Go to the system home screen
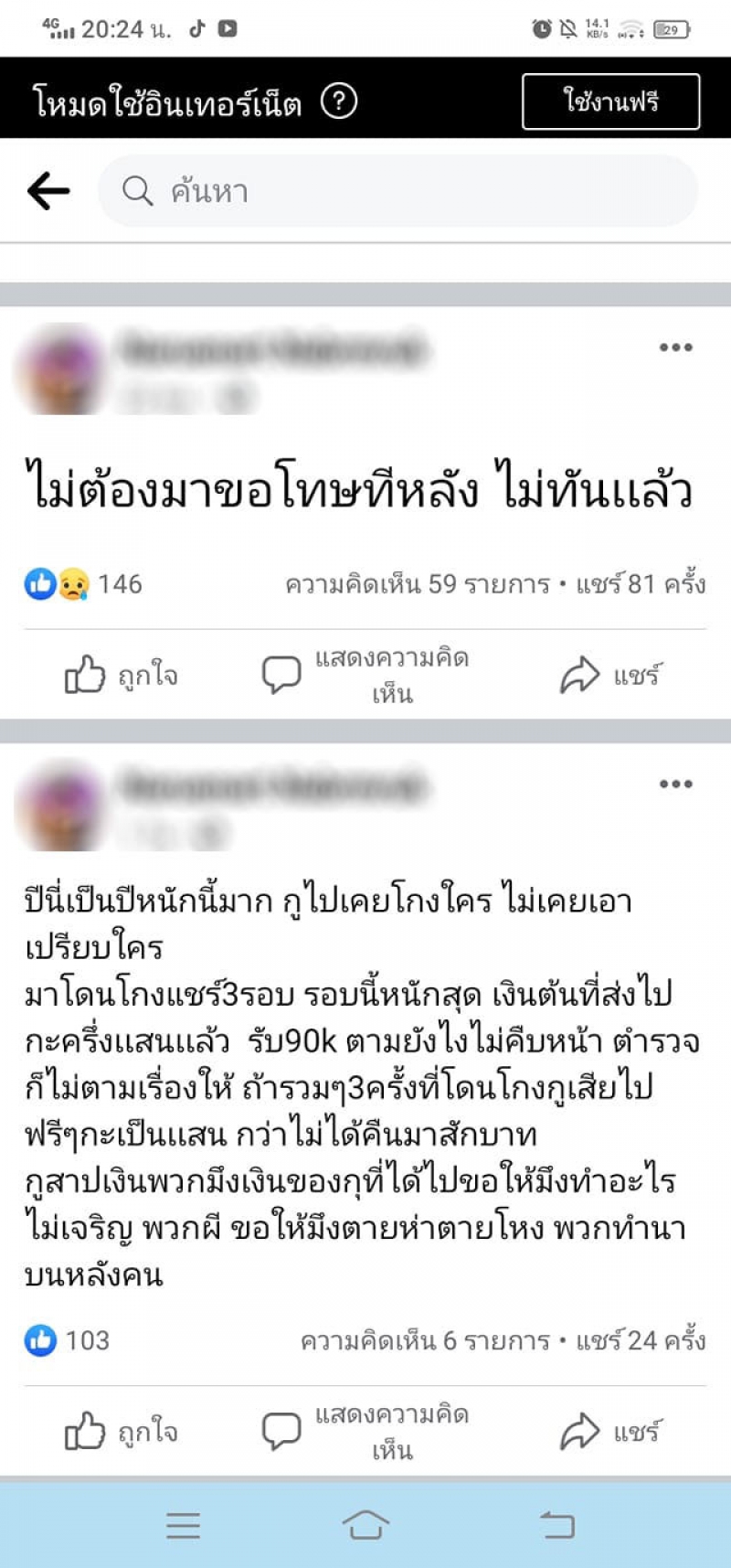This screenshot has width=731, height=1568. tap(365, 1524)
